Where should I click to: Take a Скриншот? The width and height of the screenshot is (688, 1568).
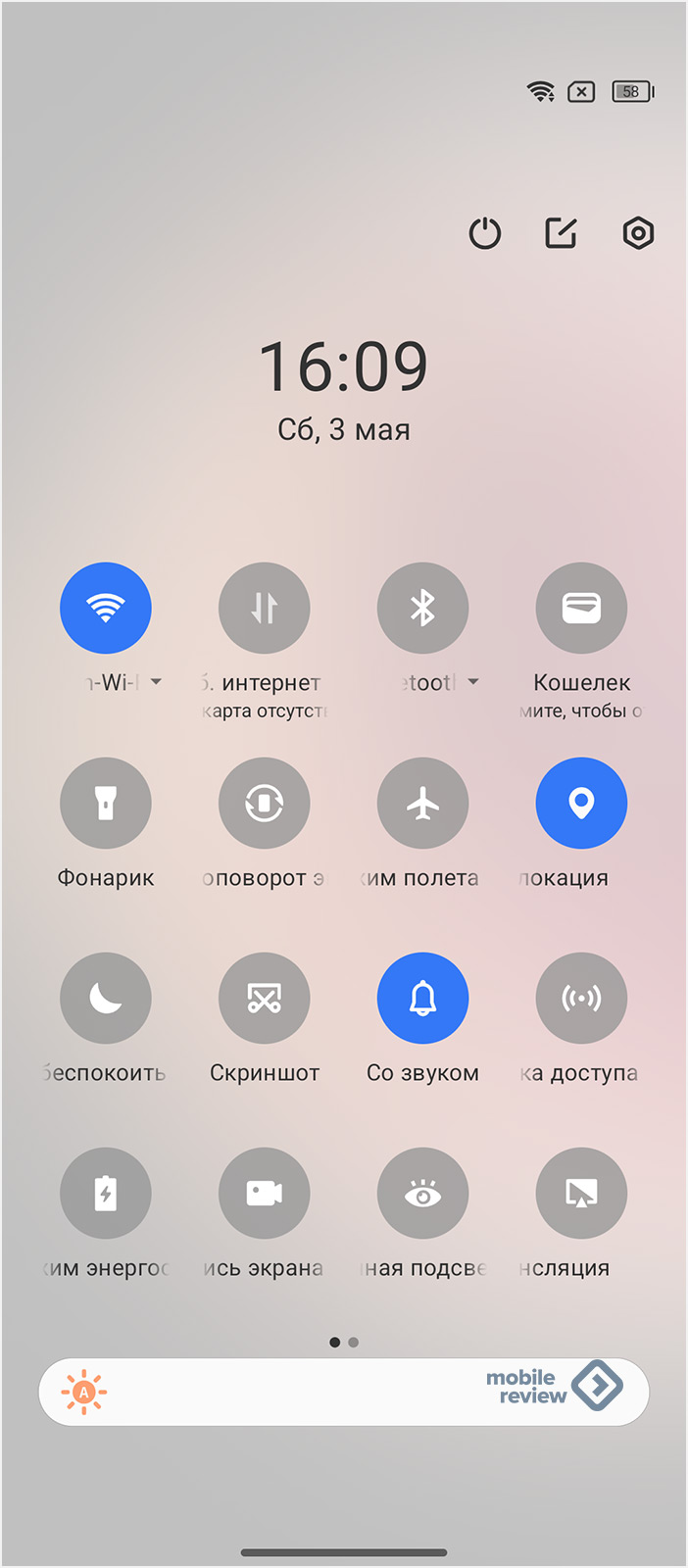coord(265,998)
